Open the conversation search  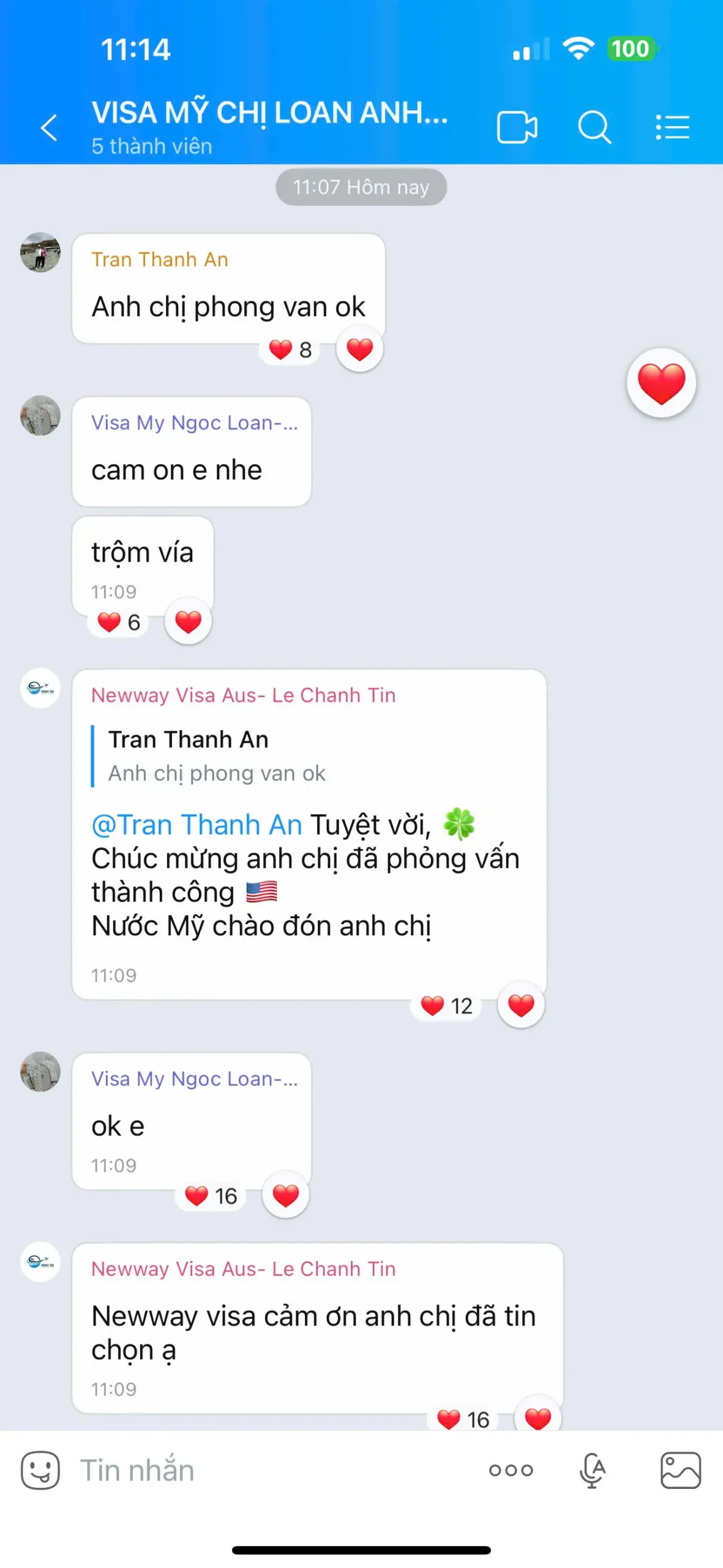(x=594, y=126)
